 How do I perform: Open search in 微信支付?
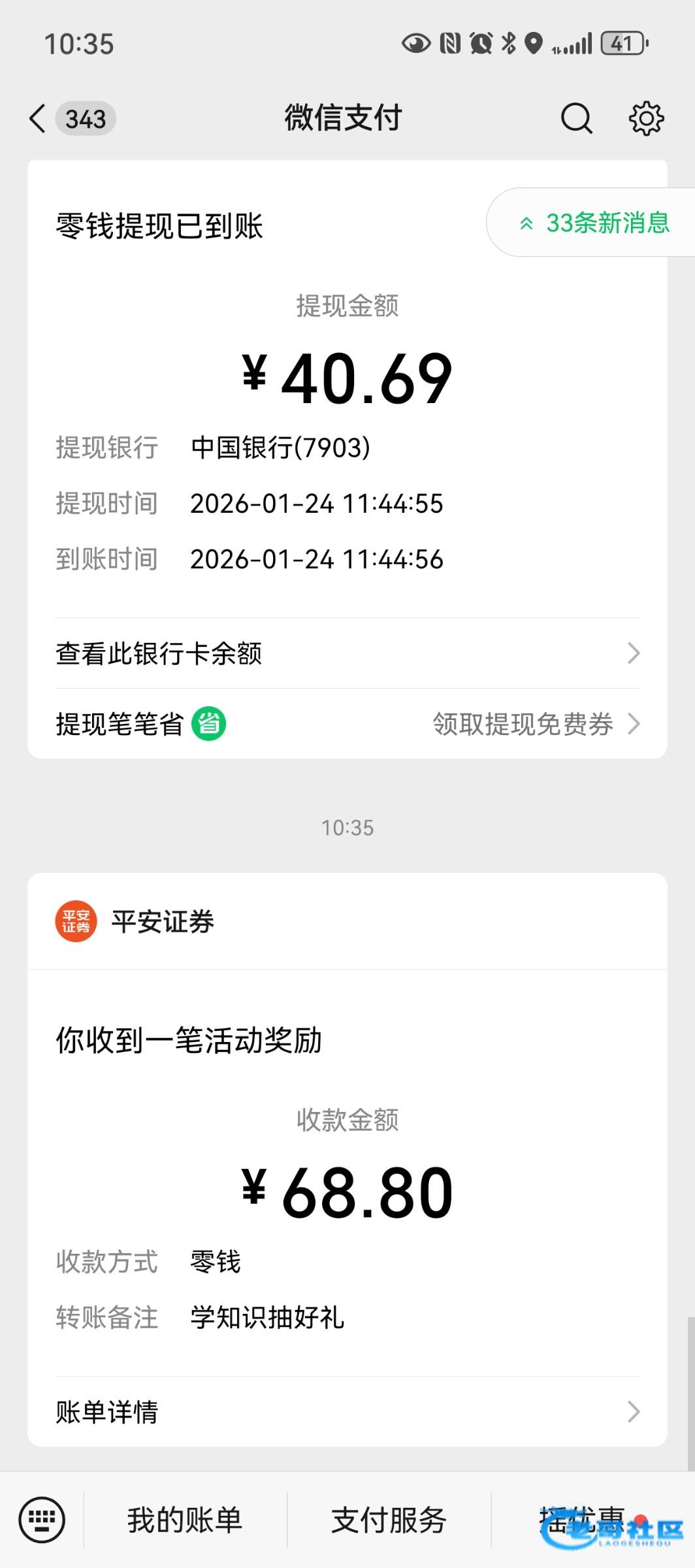(x=576, y=119)
